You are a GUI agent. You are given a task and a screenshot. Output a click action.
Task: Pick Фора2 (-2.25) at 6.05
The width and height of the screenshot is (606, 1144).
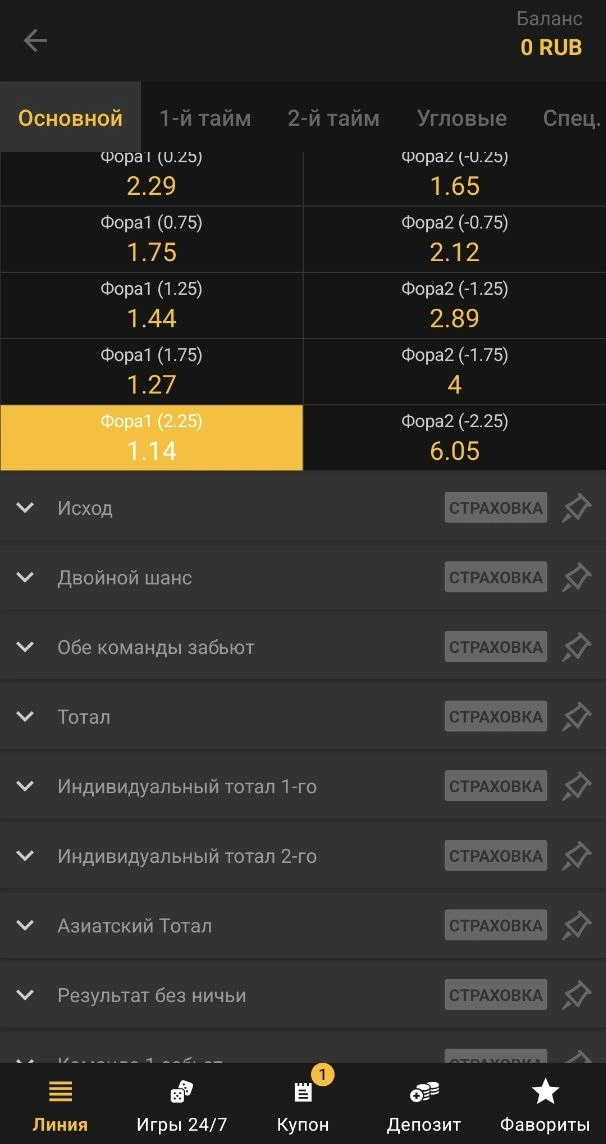(454, 437)
